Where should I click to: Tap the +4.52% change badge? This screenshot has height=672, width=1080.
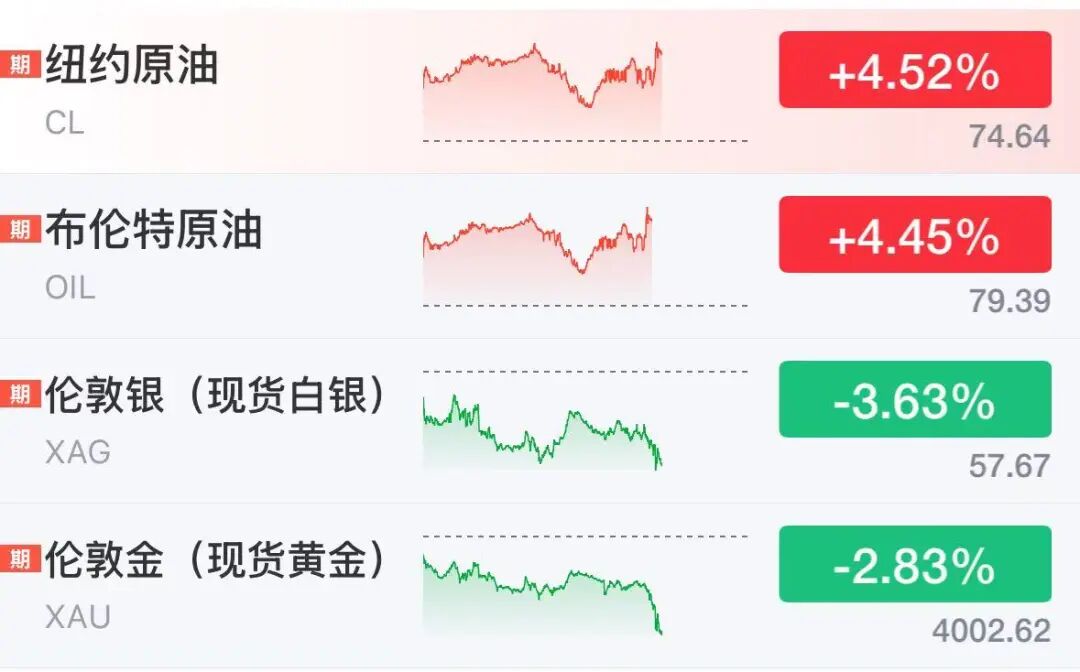tap(915, 70)
